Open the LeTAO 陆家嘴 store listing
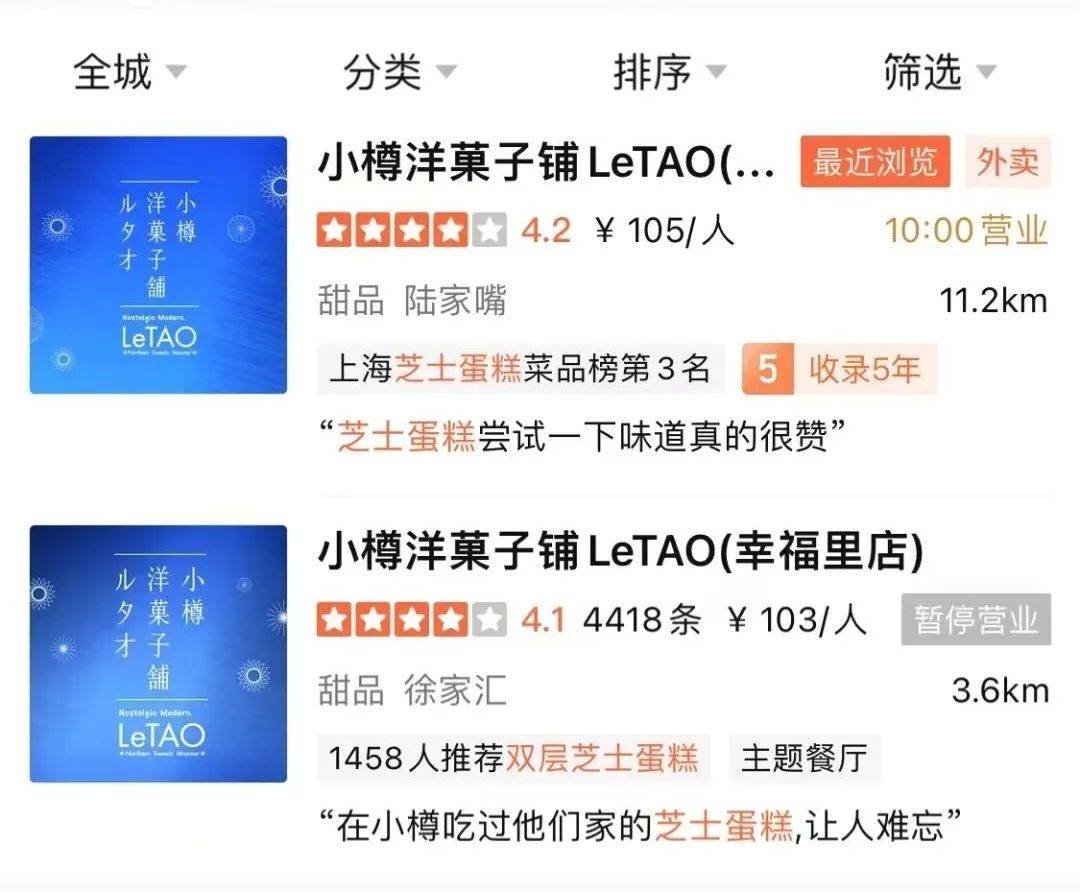Screen dimensions: 1080x892 [x=547, y=163]
